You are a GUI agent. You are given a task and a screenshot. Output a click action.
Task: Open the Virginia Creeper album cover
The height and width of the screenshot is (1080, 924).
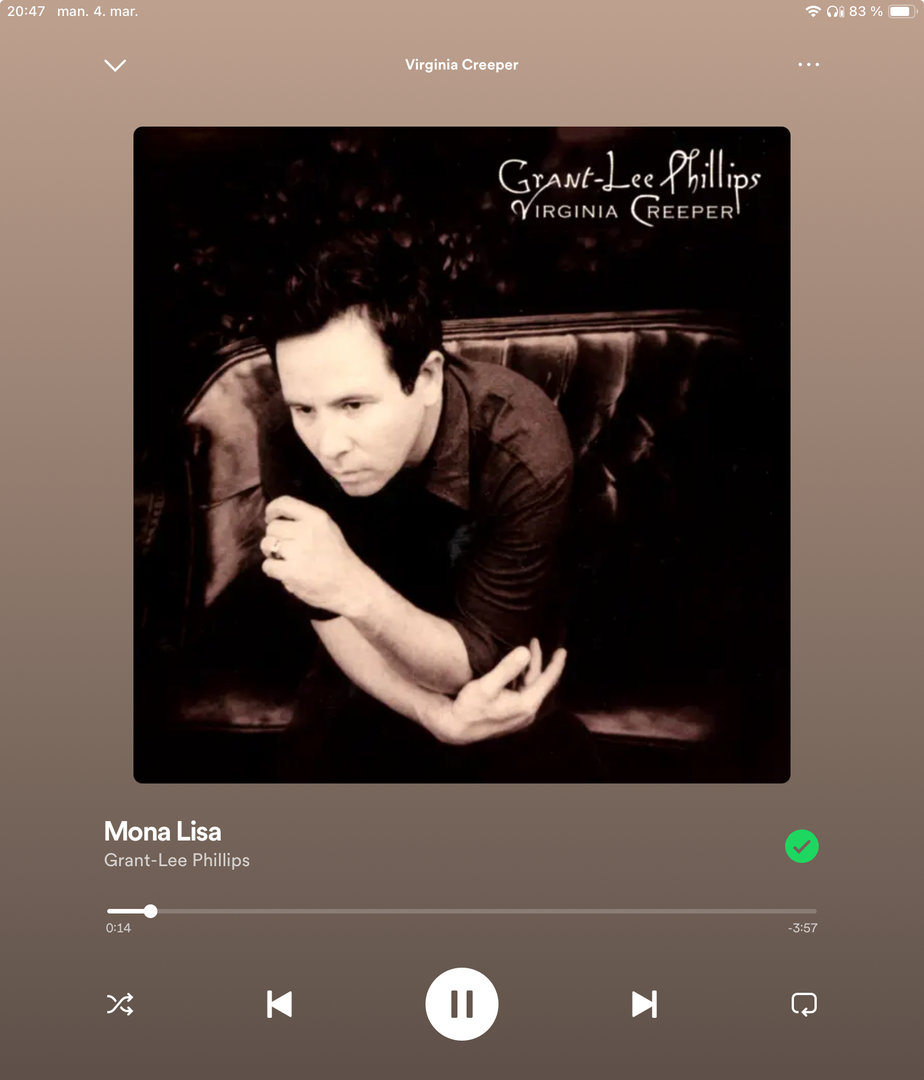(461, 454)
